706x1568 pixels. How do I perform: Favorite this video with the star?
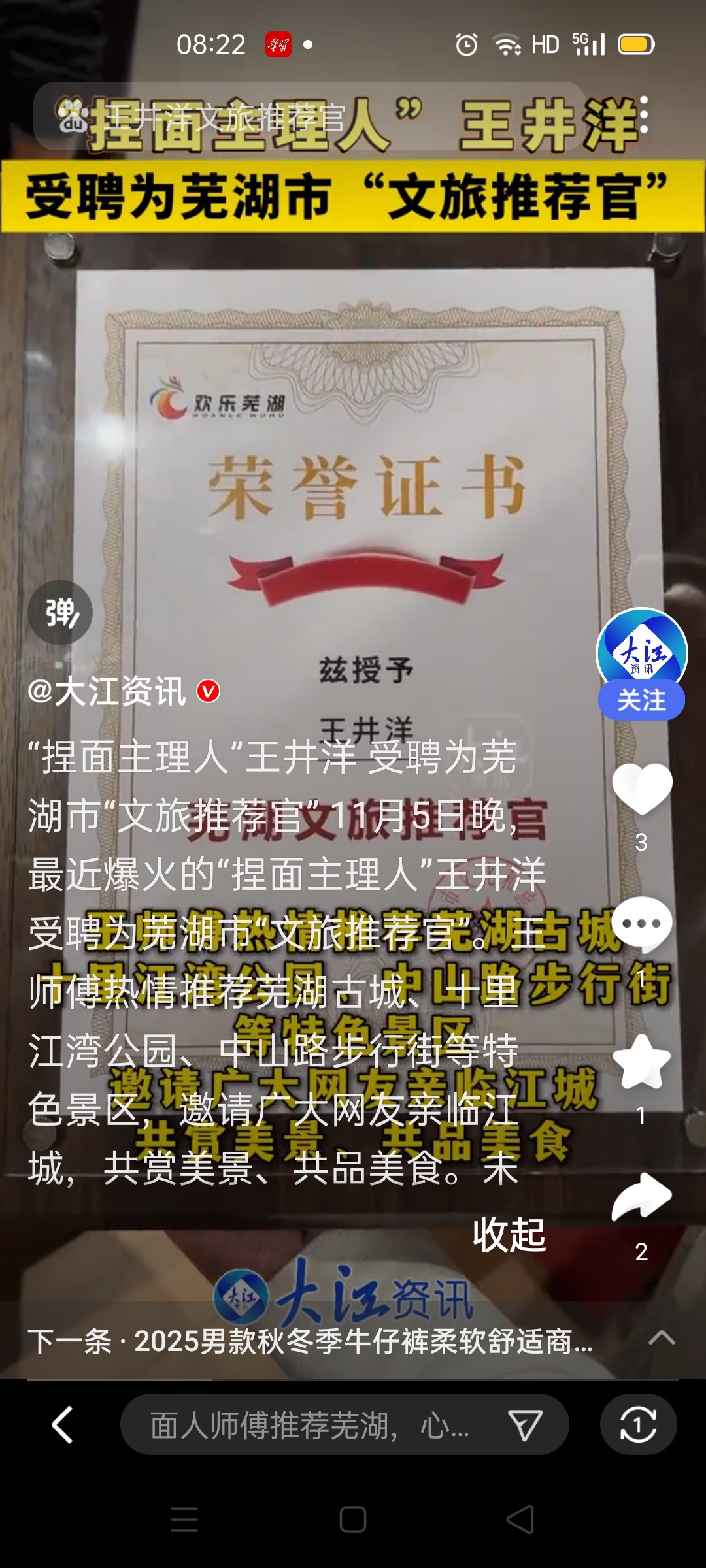[641, 1062]
